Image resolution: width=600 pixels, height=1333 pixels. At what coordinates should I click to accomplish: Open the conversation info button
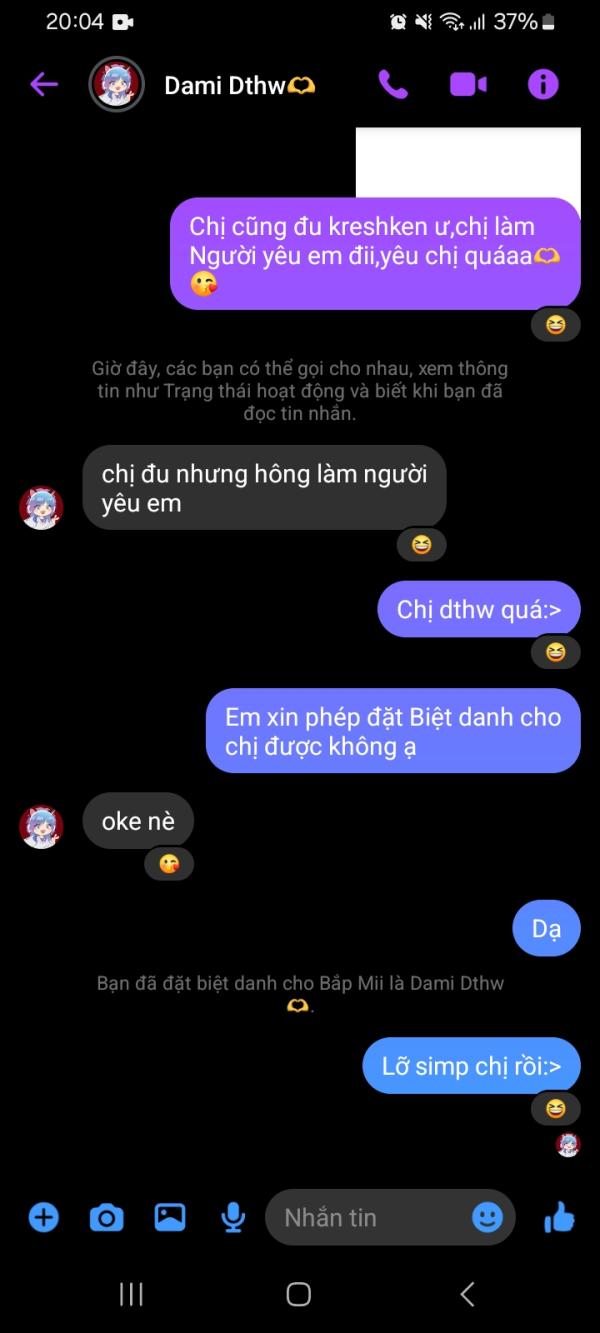tap(542, 85)
